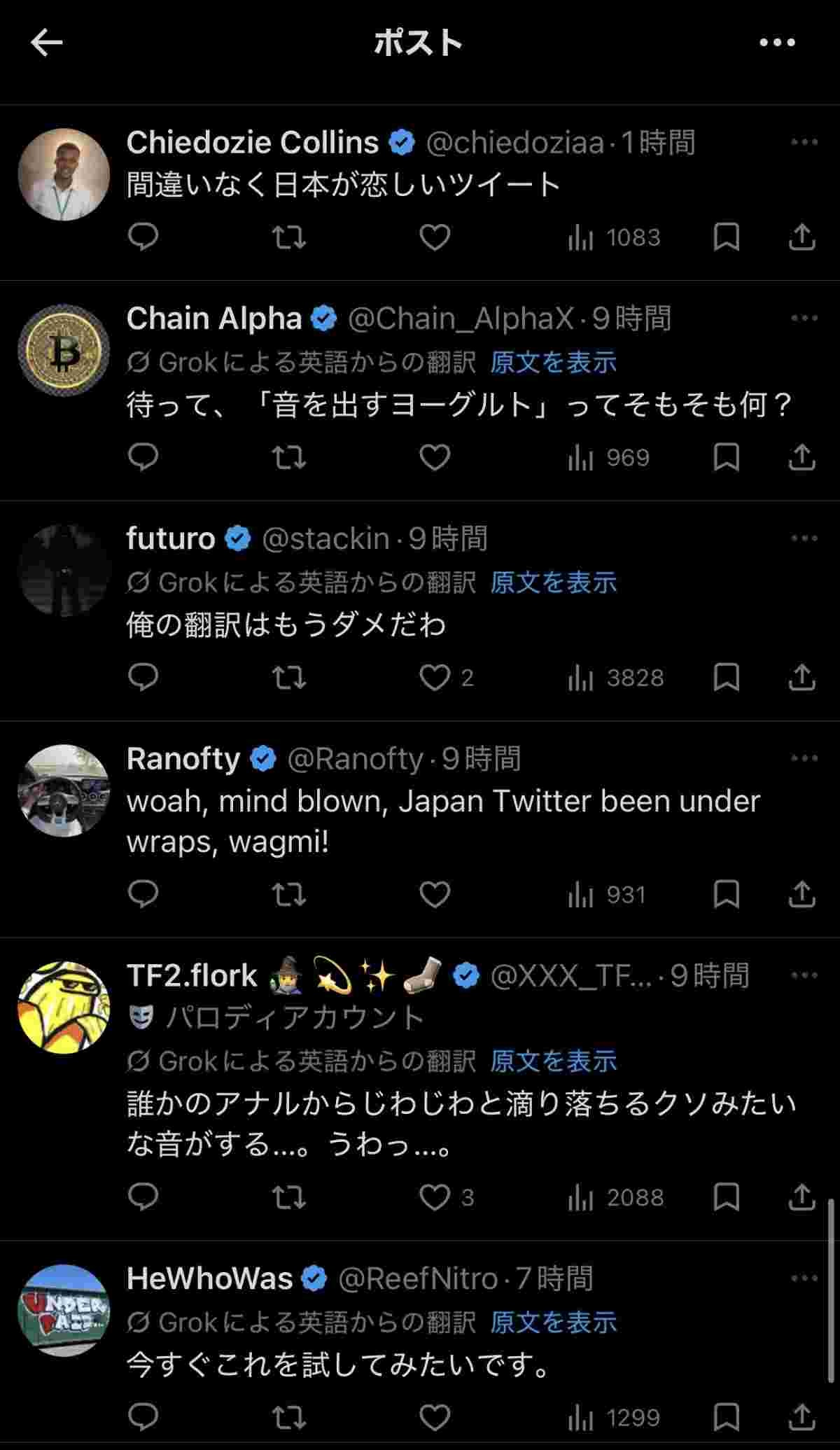Like Chiedozie Collins' post
Image resolution: width=840 pixels, height=1450 pixels.
pyautogui.click(x=435, y=238)
